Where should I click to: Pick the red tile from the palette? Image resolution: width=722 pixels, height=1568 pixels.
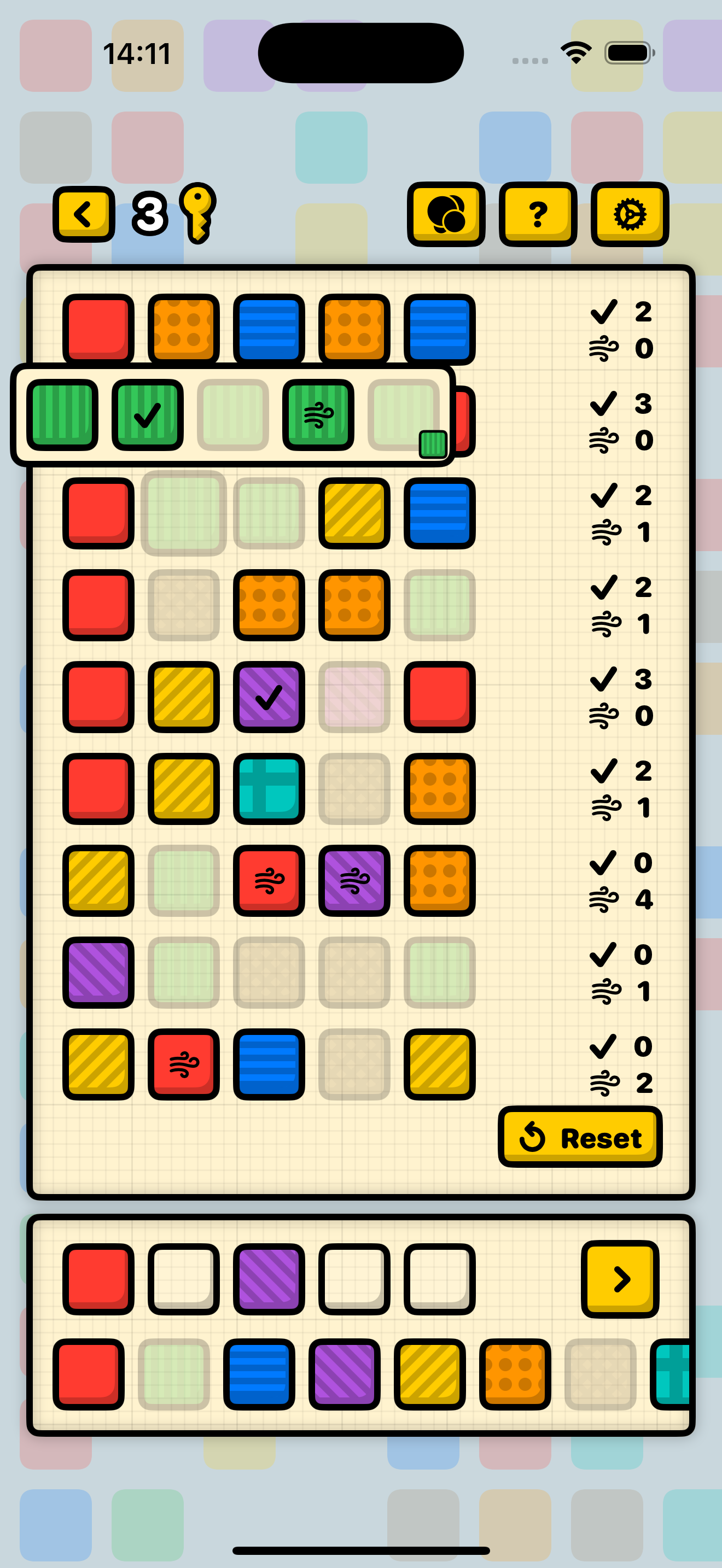[88, 1374]
